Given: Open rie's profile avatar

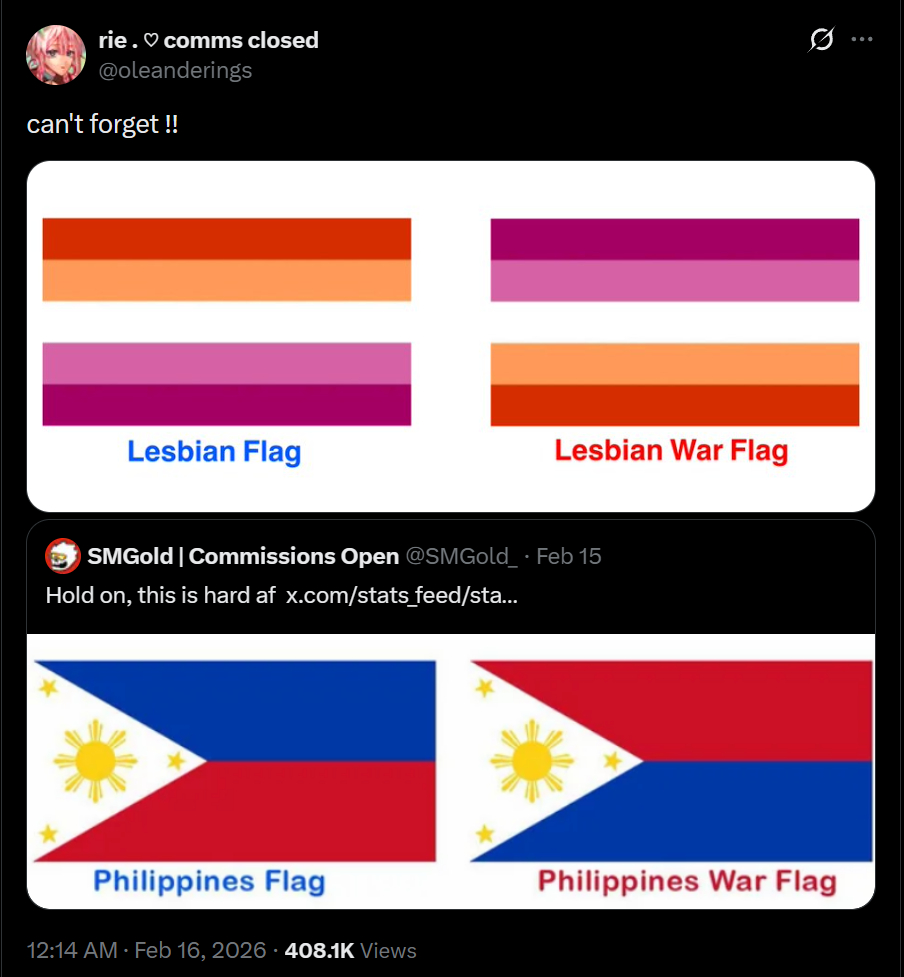Looking at the screenshot, I should (55, 55).
